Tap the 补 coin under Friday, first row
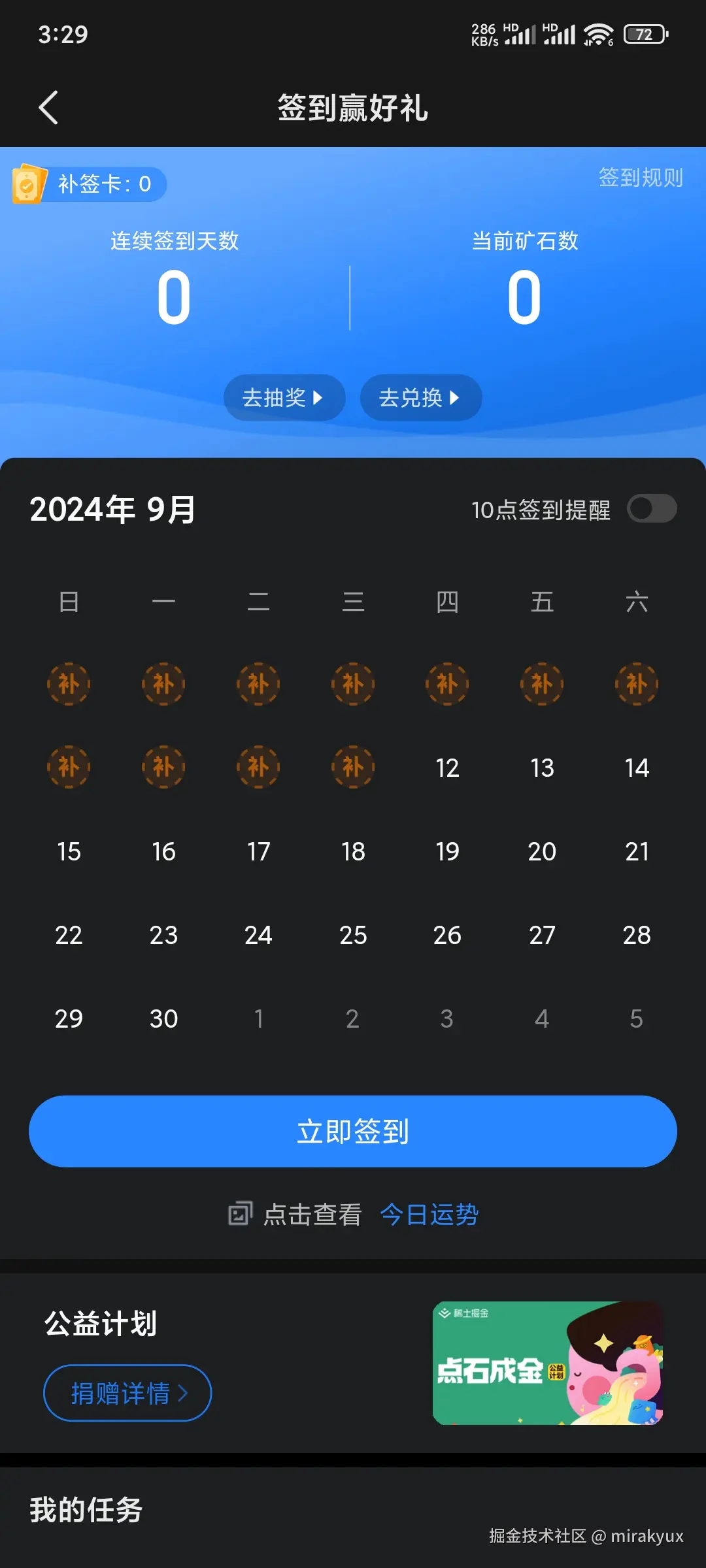 click(541, 684)
